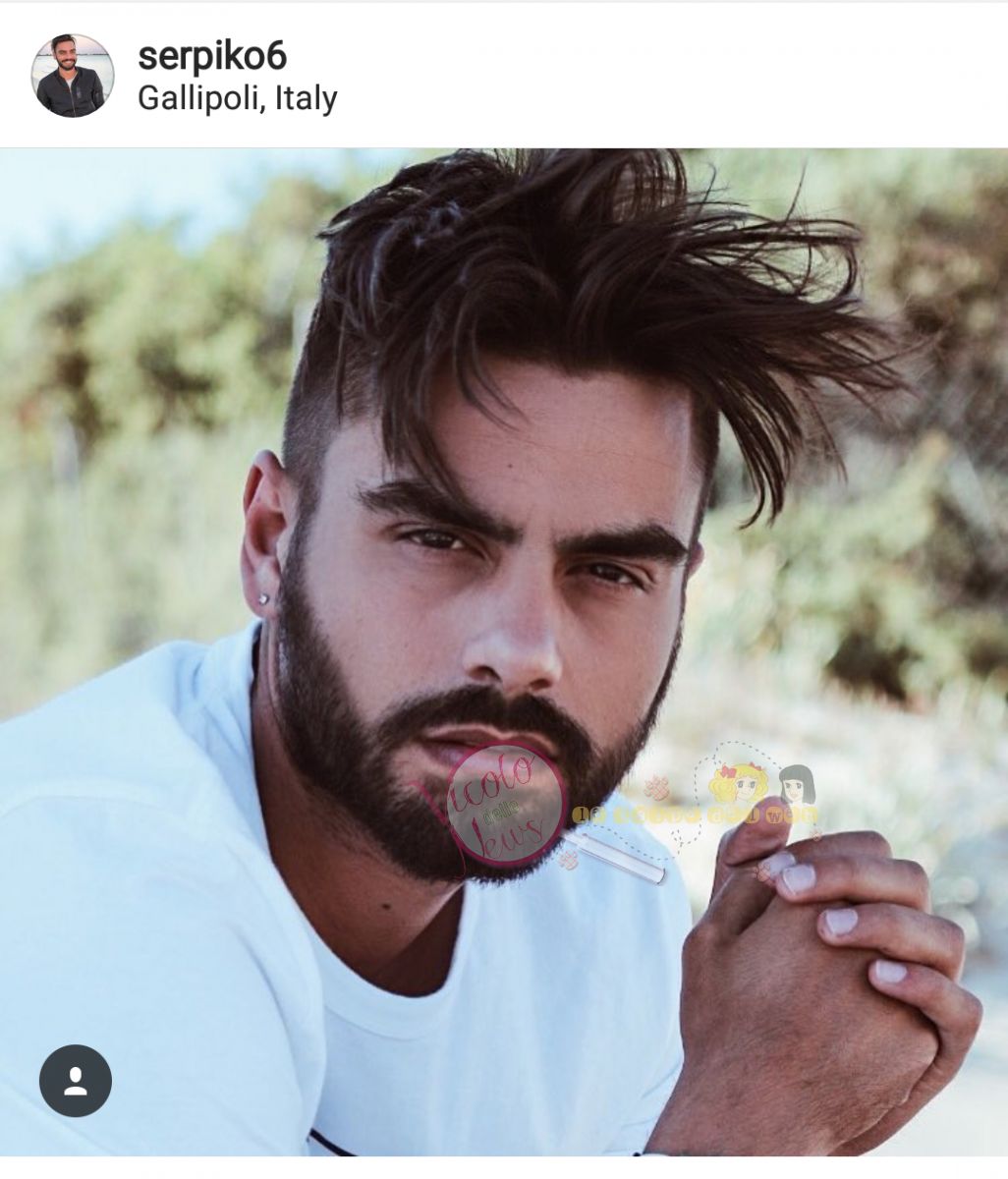This screenshot has width=1008, height=1179.
Task: Open the Gallipoli, Italy location
Action: tap(238, 98)
